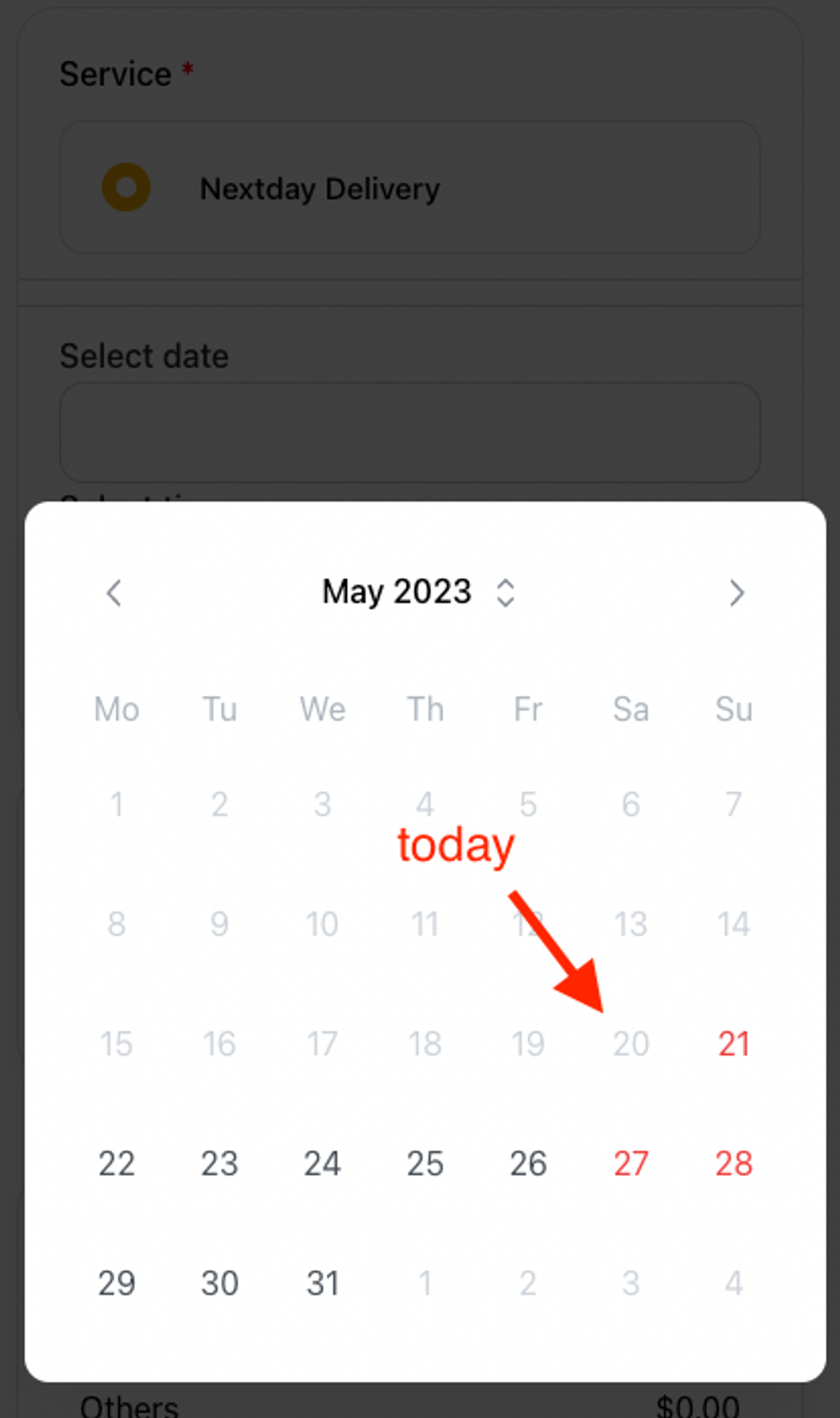This screenshot has height=1418, width=840.
Task: Tap day 25 in the calendar
Action: tap(425, 1164)
